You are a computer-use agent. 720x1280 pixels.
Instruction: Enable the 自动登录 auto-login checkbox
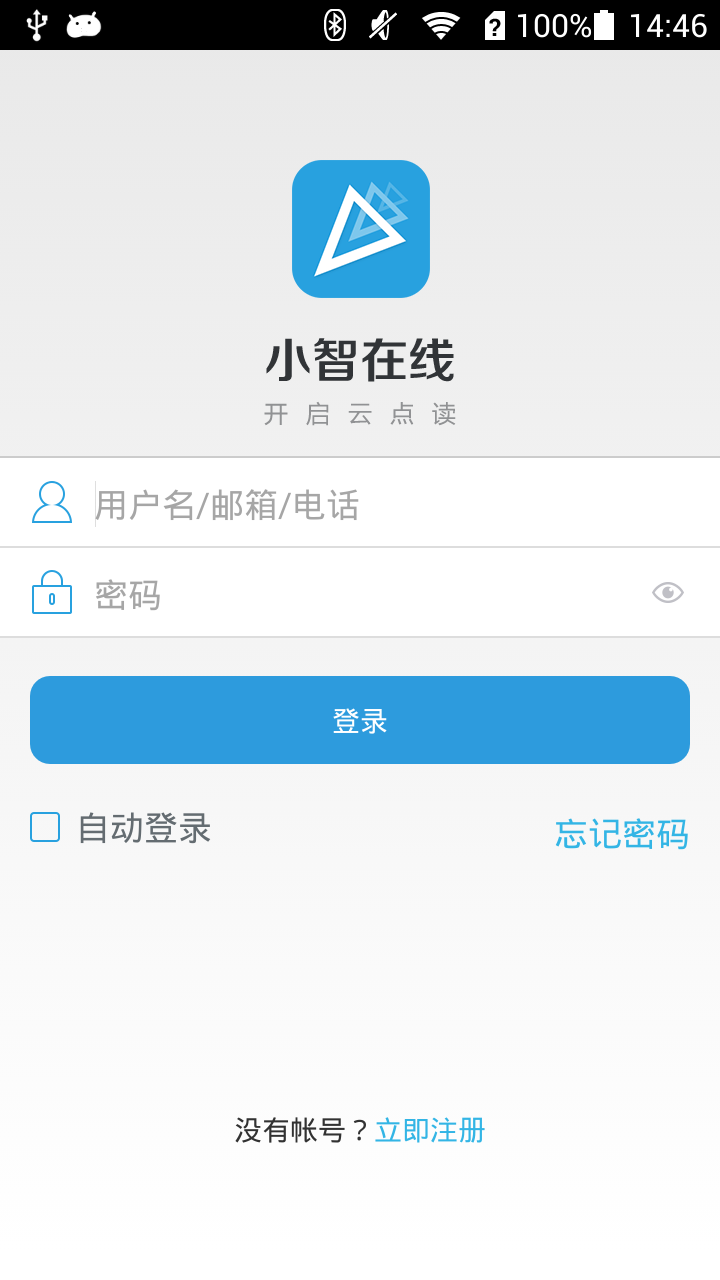pyautogui.click(x=45, y=827)
